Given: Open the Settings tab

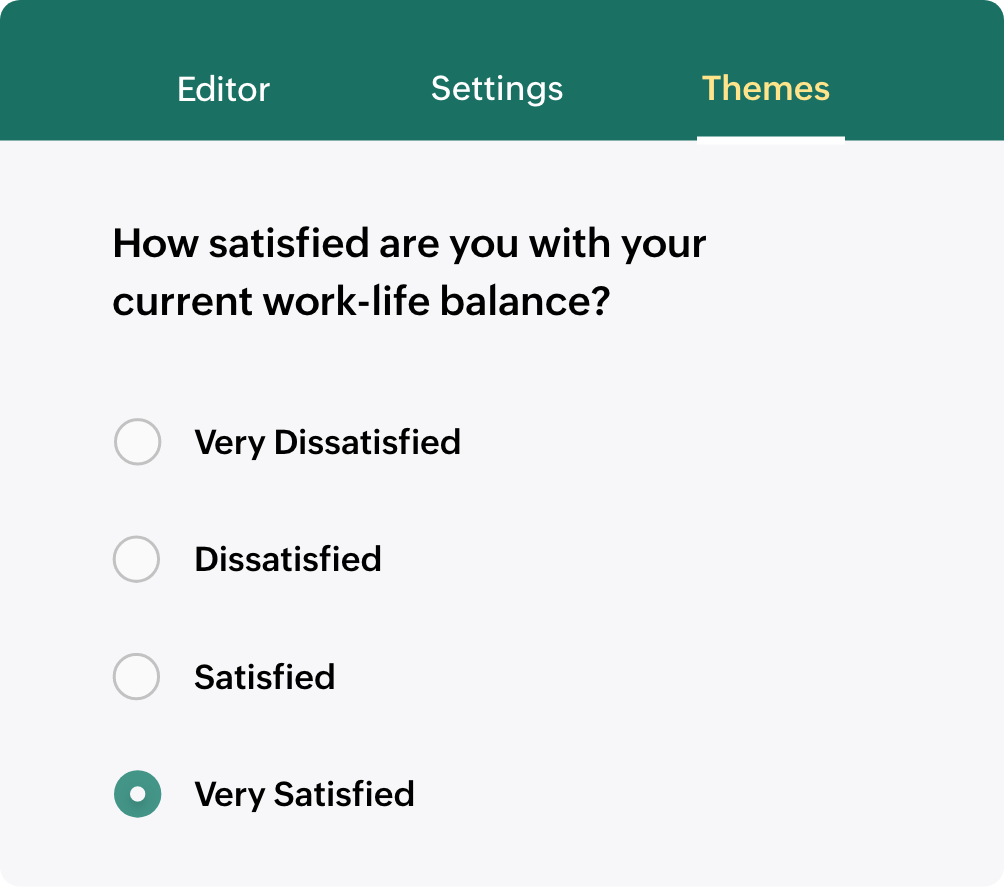Looking at the screenshot, I should coord(497,89).
